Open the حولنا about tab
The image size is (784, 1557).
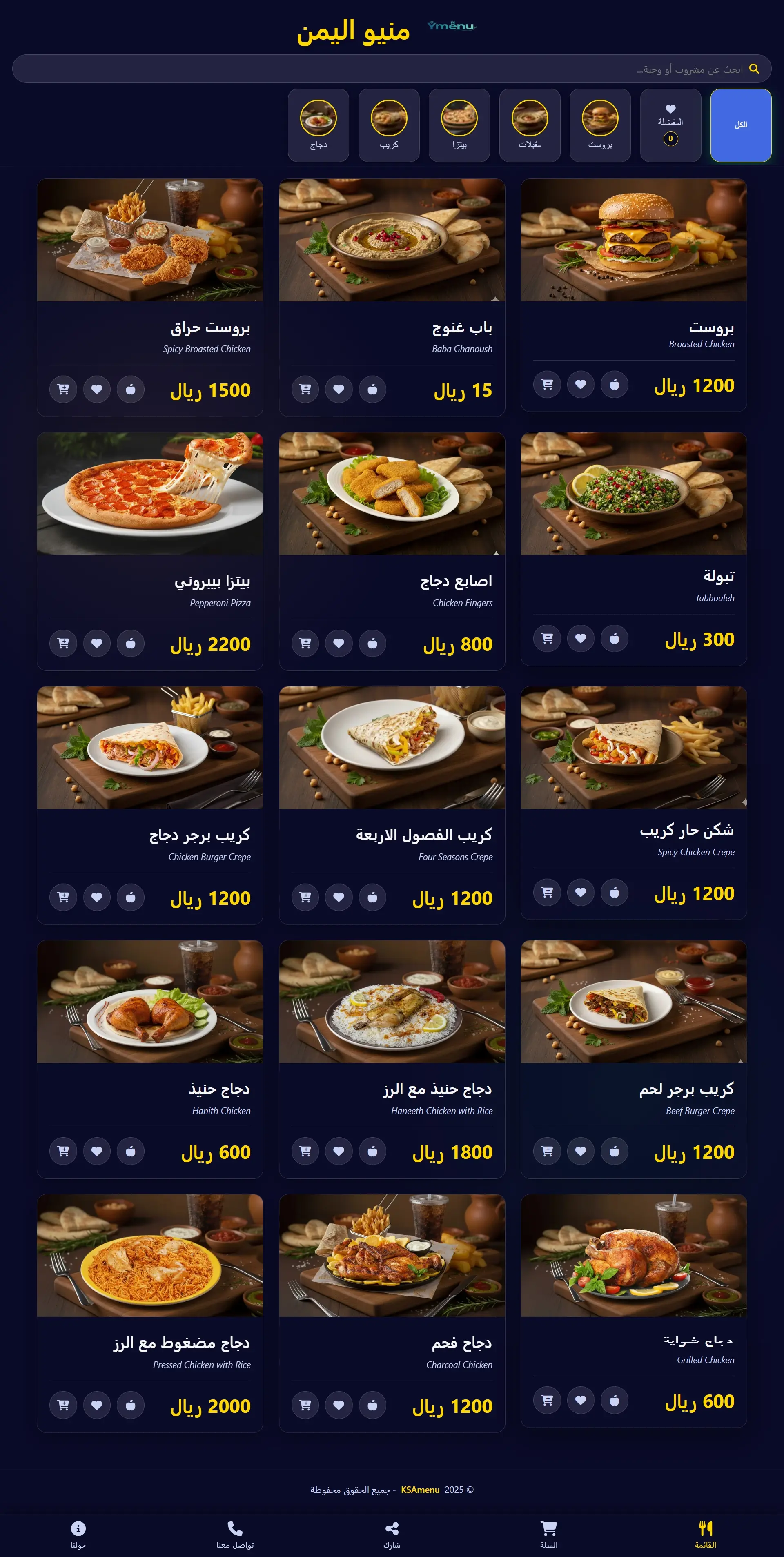pyautogui.click(x=78, y=1534)
